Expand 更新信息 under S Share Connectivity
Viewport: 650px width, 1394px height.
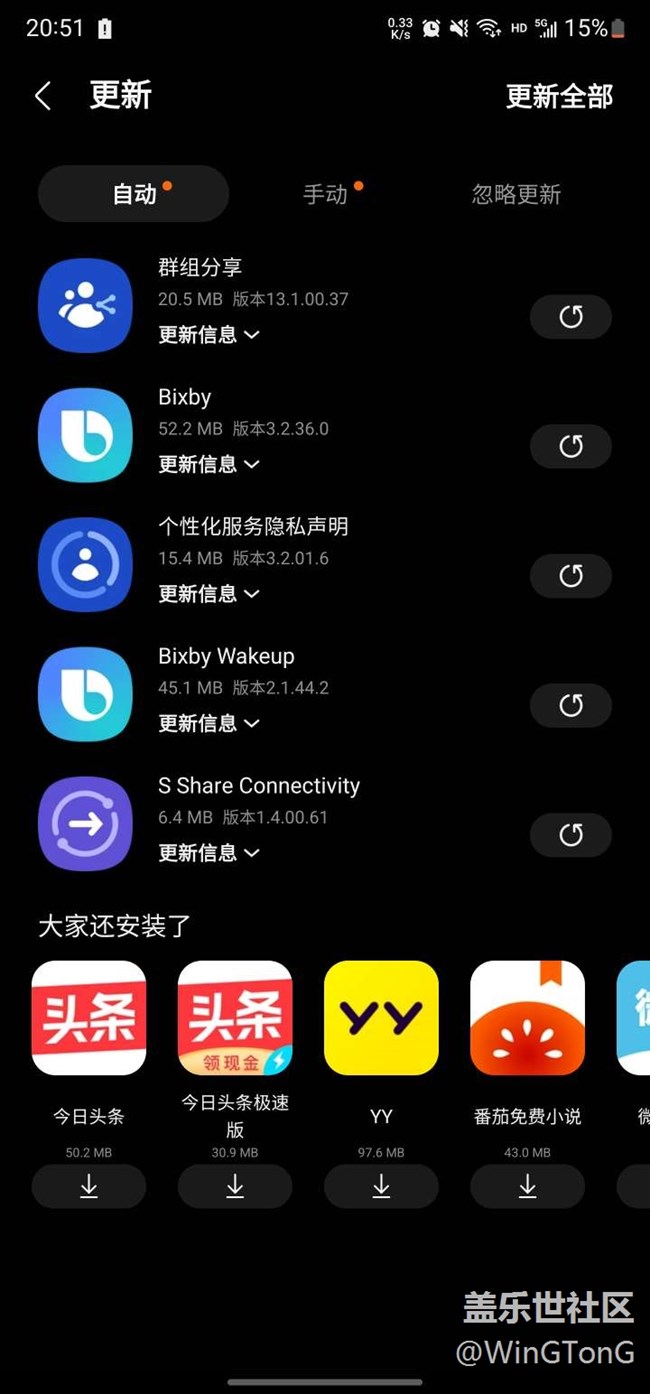[209, 853]
